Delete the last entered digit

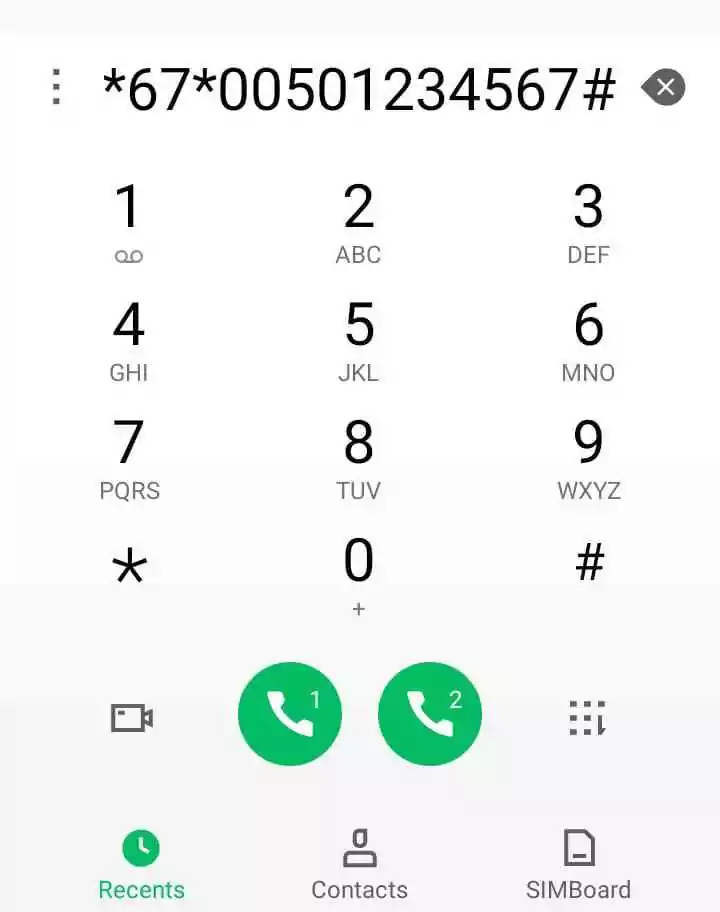(x=663, y=88)
